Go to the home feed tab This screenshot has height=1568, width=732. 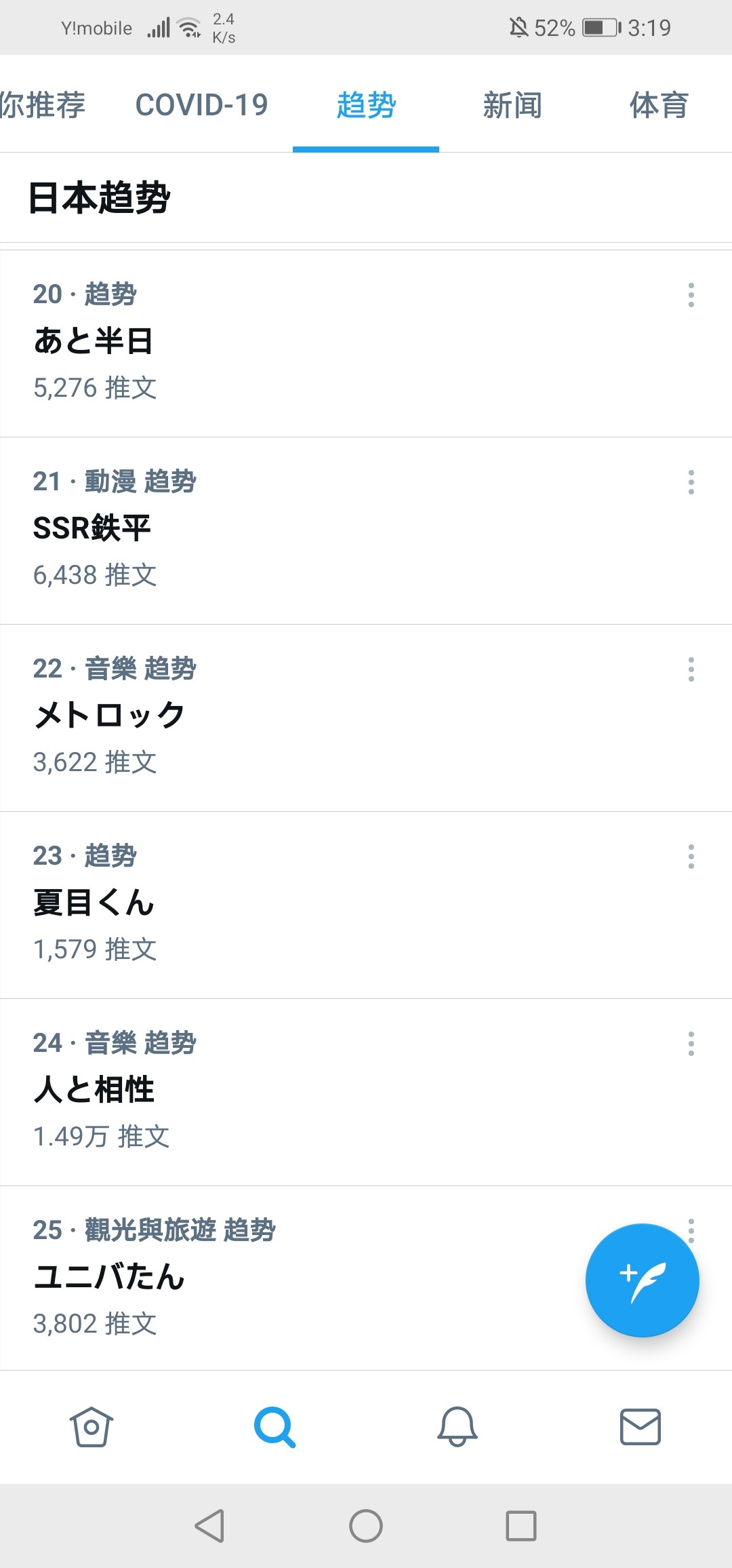coord(91,1427)
